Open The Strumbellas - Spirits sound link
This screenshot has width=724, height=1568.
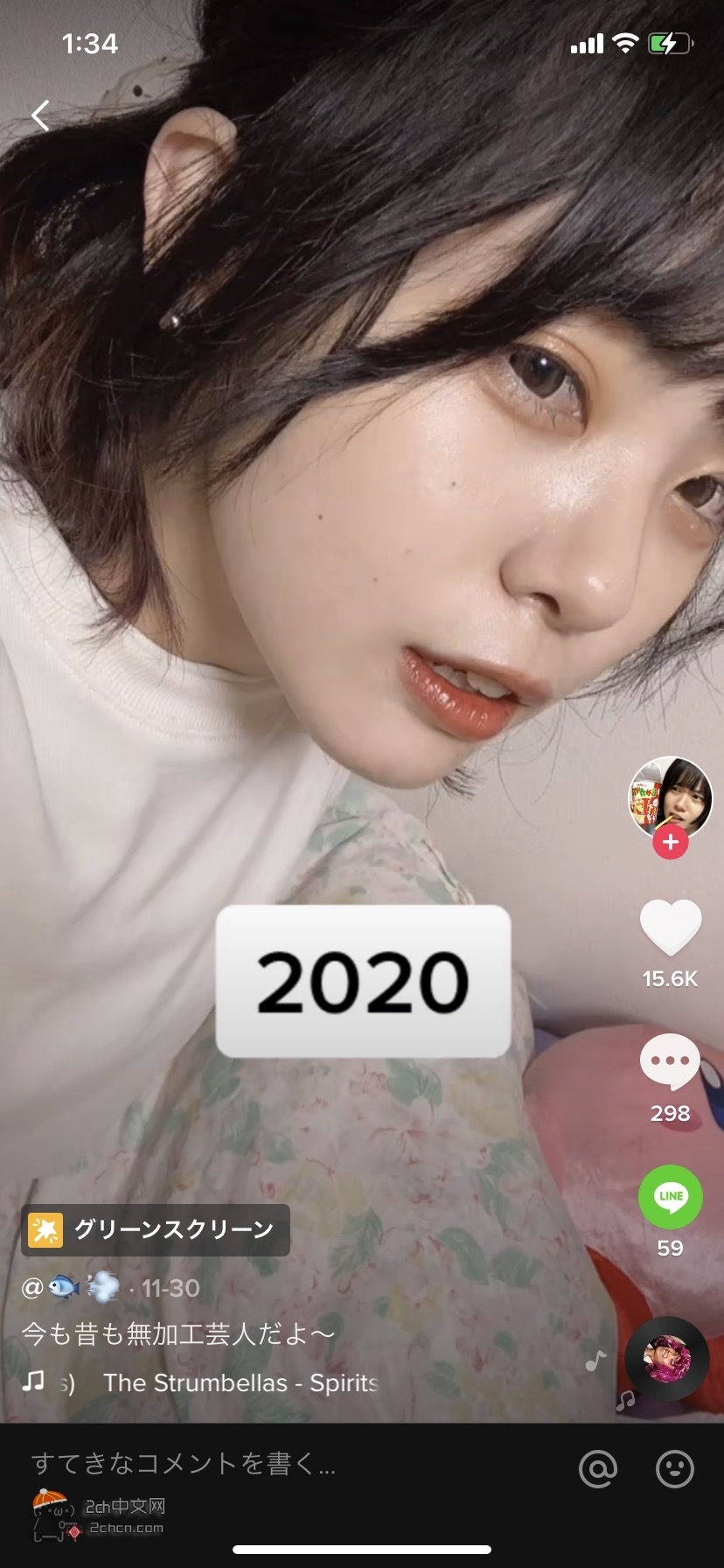click(240, 1382)
